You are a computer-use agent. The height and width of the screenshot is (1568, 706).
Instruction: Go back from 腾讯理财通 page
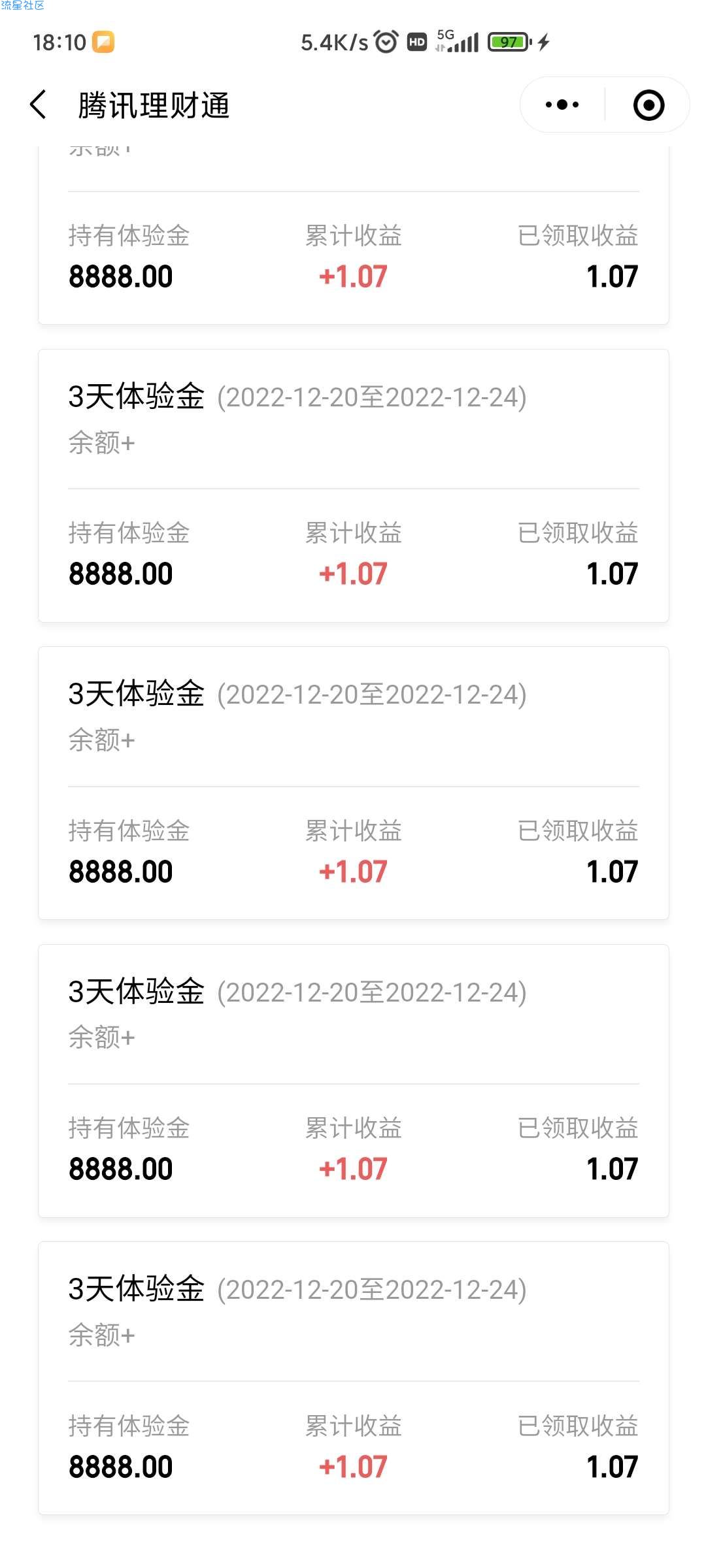click(x=39, y=105)
